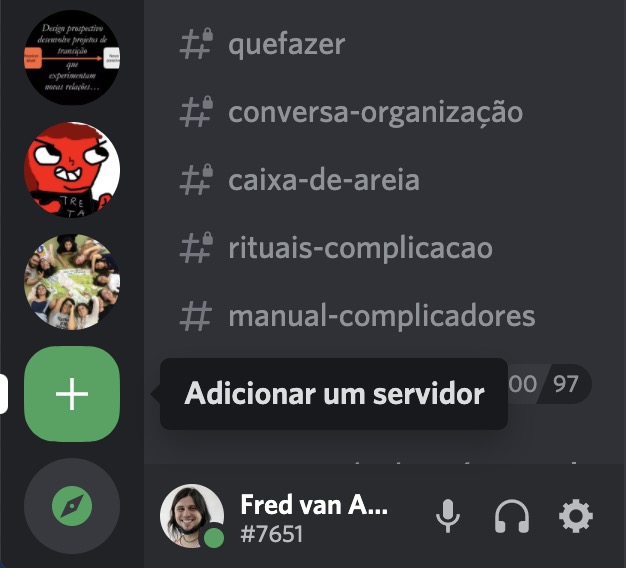Open the manual-complicadores channel

click(381, 317)
